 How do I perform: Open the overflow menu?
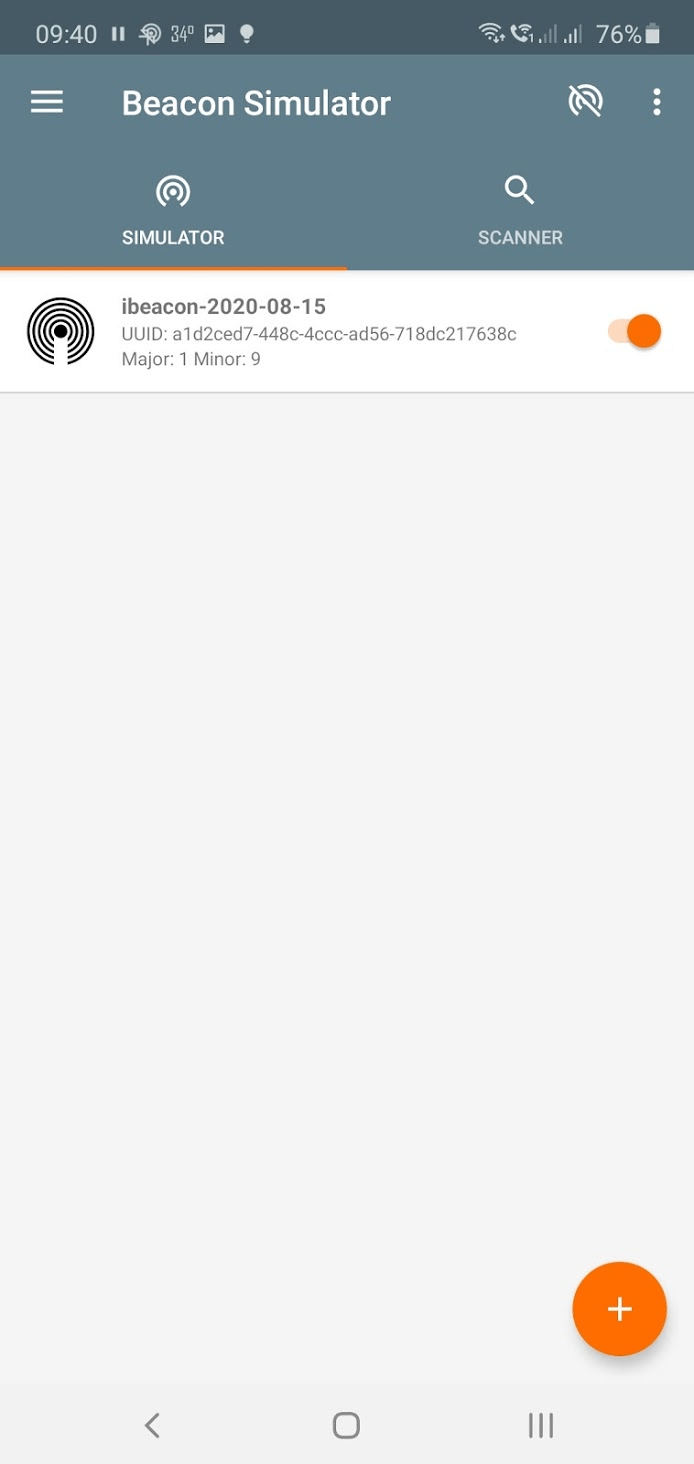[x=656, y=102]
